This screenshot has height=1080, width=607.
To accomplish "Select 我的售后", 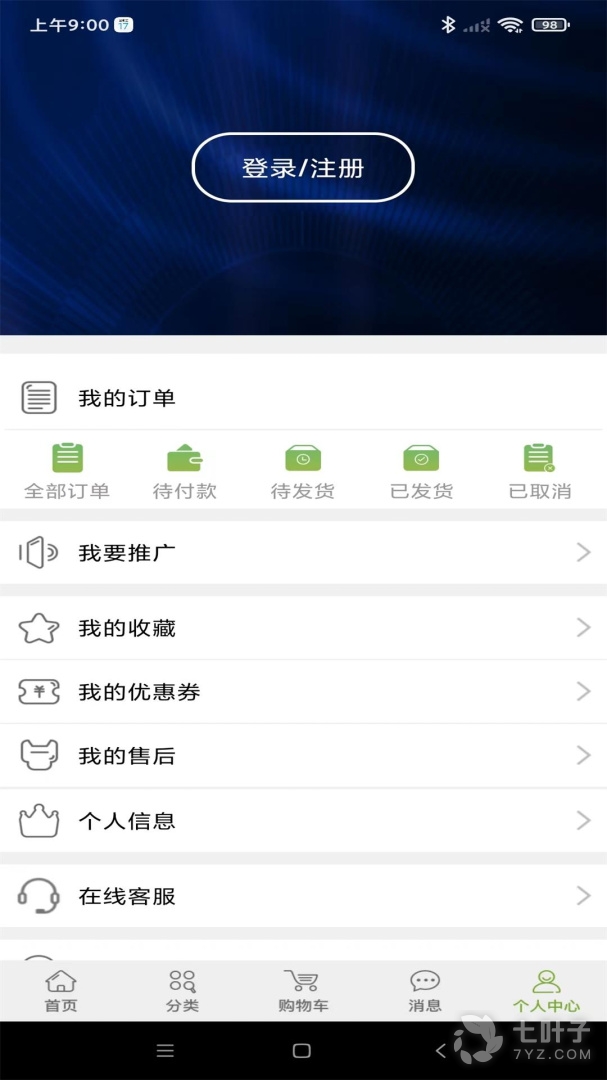I will [303, 756].
